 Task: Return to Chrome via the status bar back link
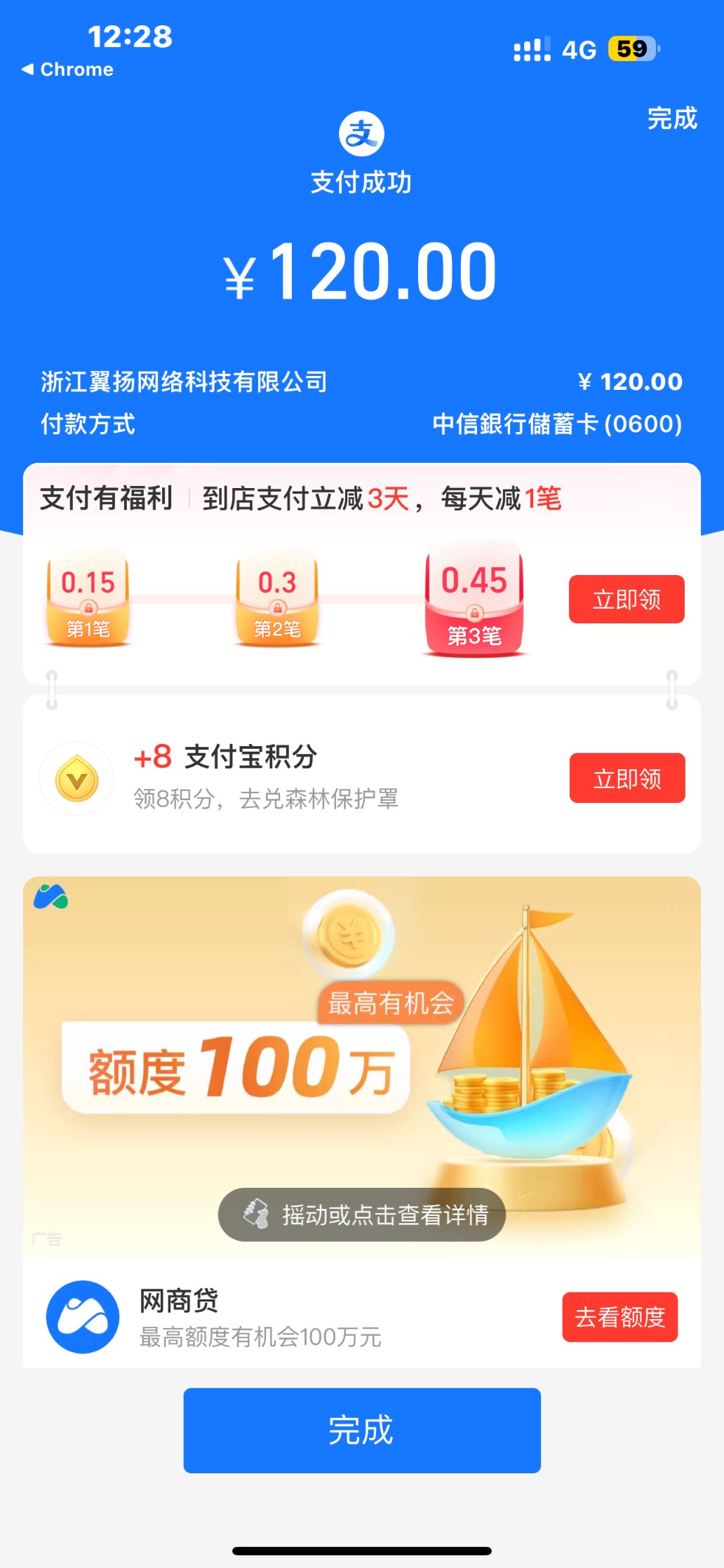pos(68,69)
